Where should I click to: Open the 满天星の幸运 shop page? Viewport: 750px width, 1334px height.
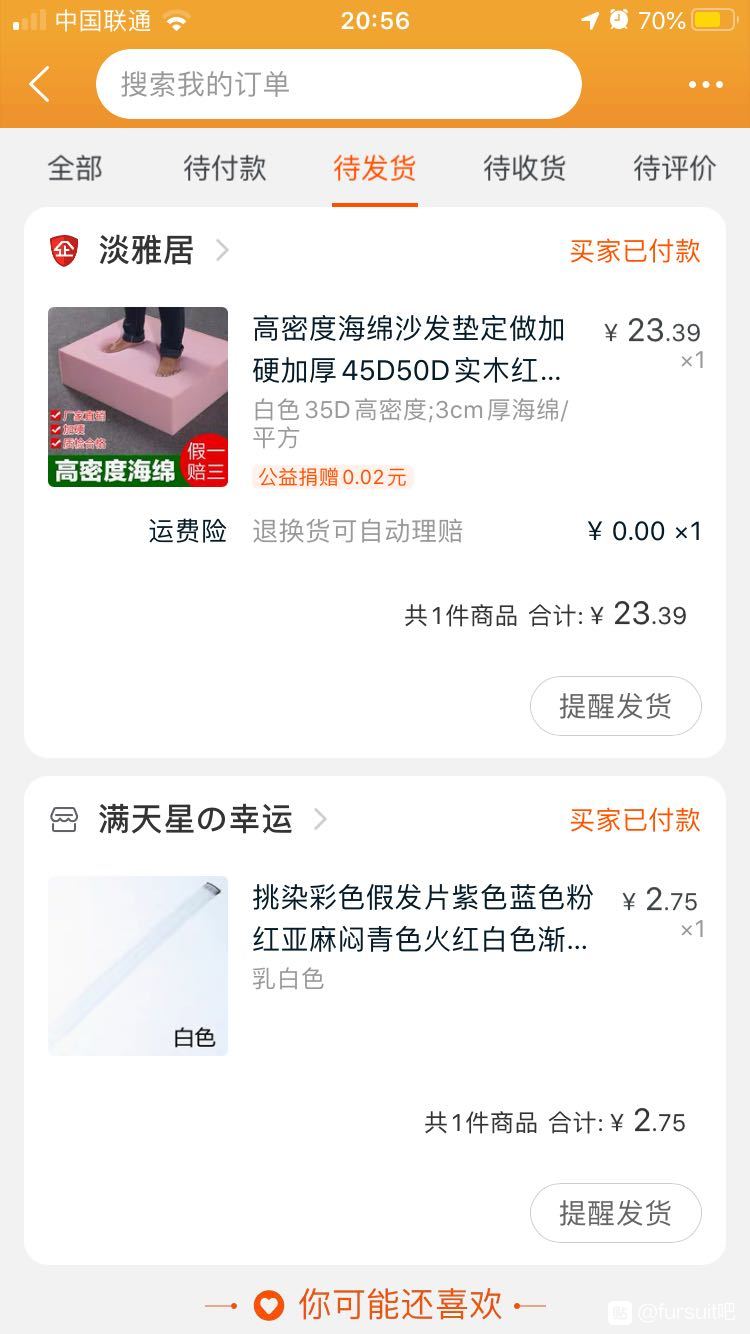[195, 820]
